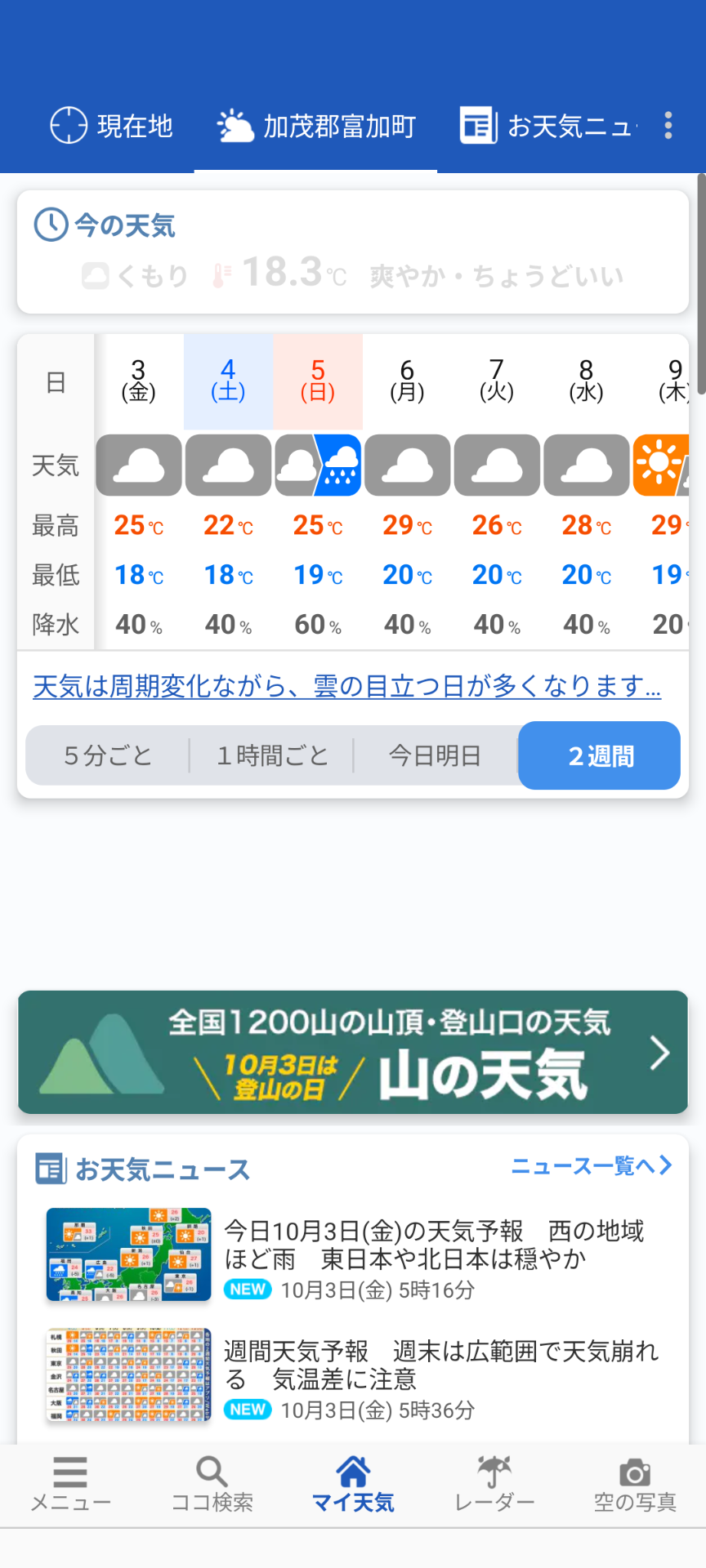Open the three-dot overflow menu
Screen dimensions: 706x1568
click(x=668, y=126)
